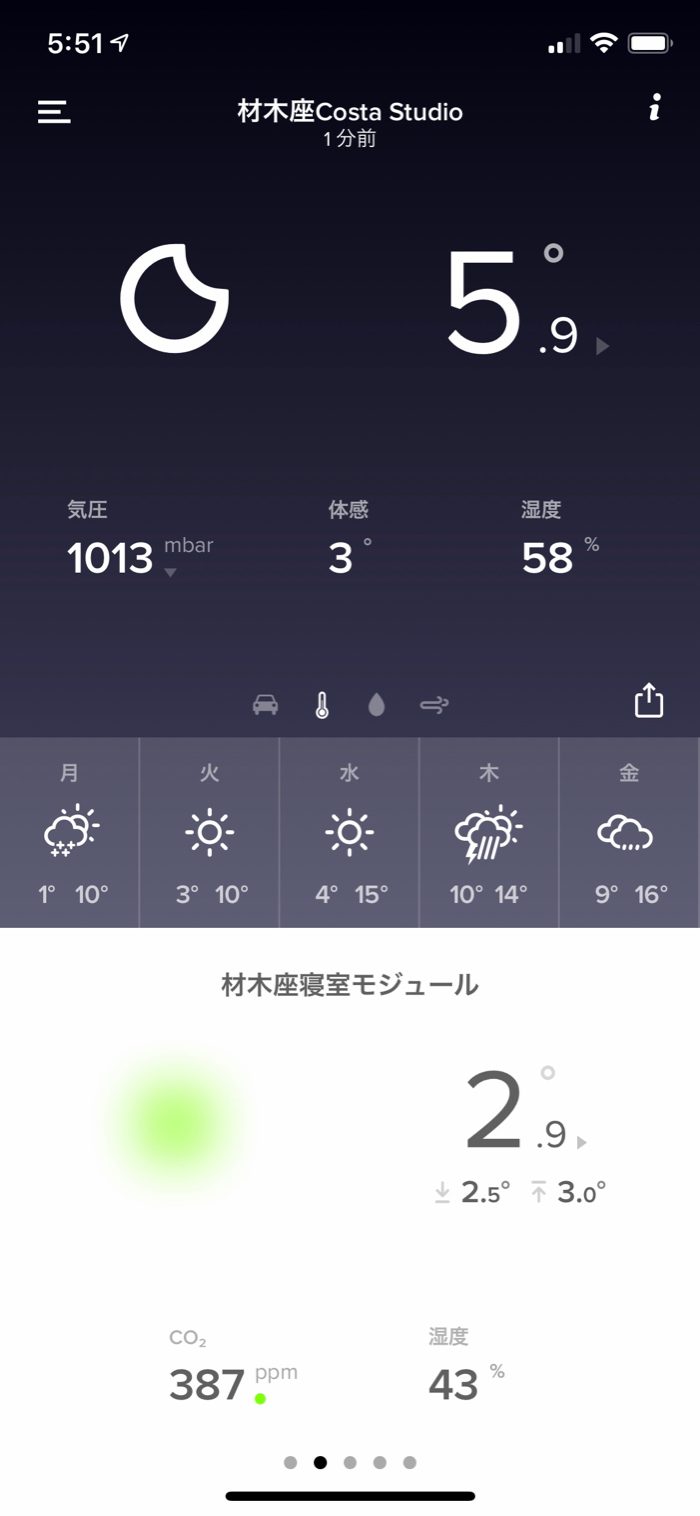Share the weather station data

[649, 700]
